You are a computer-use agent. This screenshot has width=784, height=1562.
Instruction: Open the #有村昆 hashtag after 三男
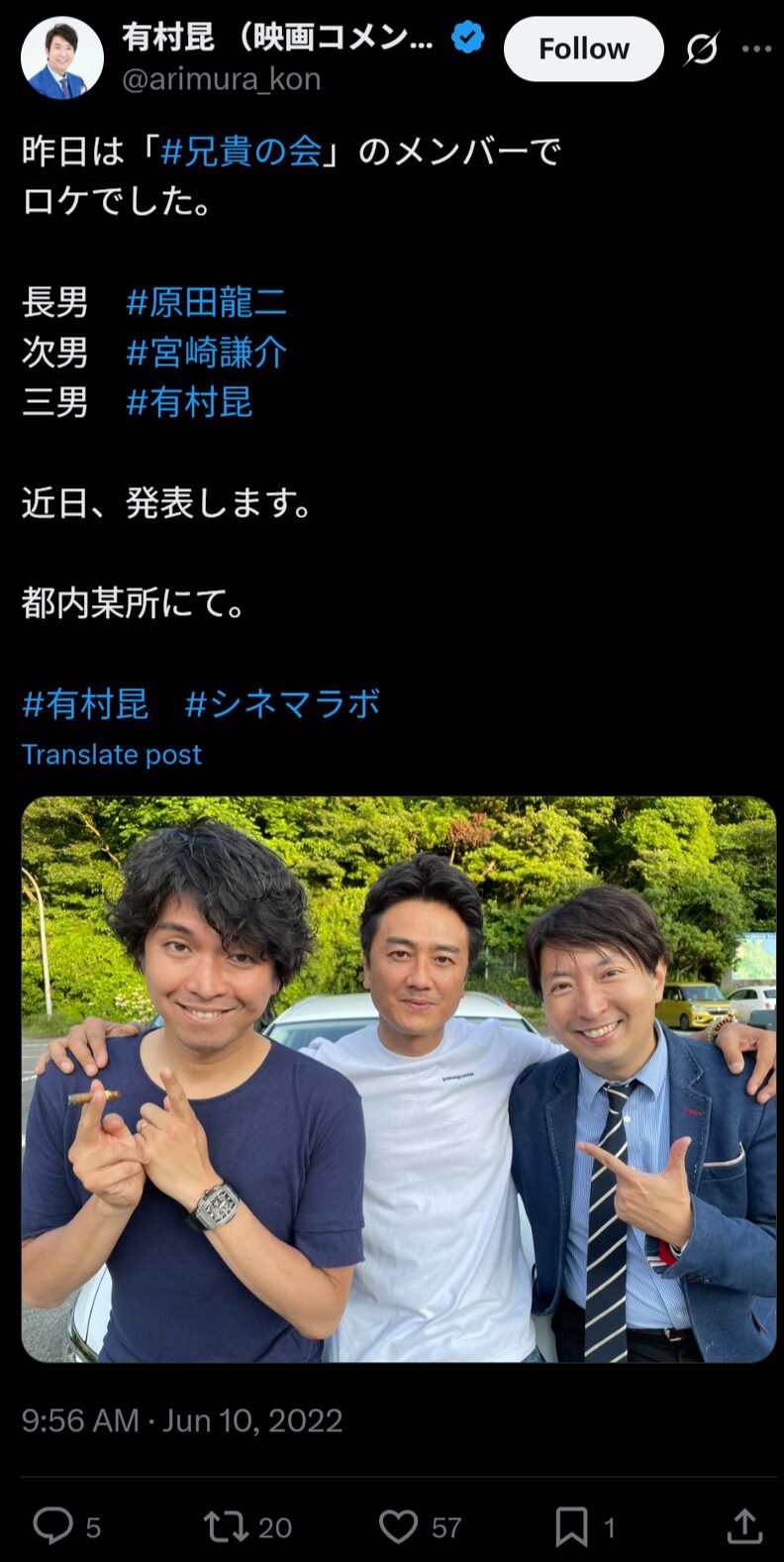click(x=189, y=402)
